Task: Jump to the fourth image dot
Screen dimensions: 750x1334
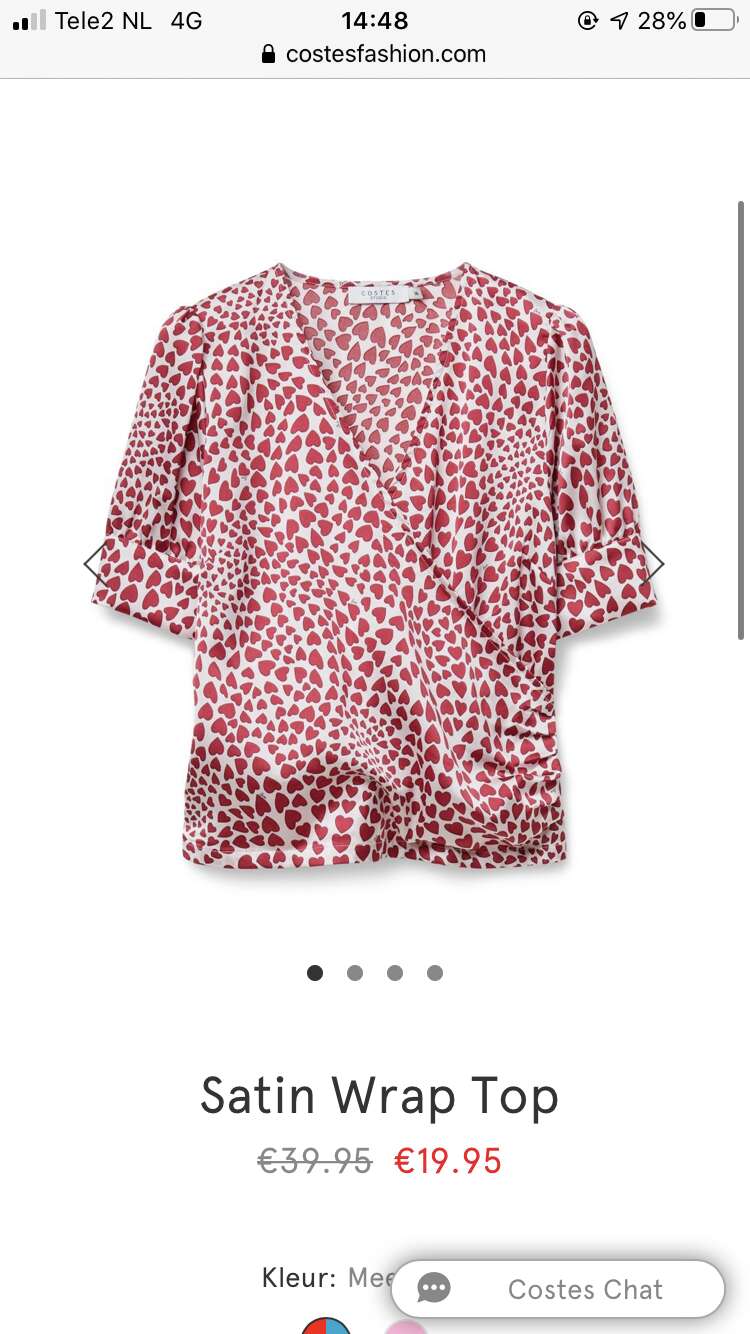Action: 435,973
